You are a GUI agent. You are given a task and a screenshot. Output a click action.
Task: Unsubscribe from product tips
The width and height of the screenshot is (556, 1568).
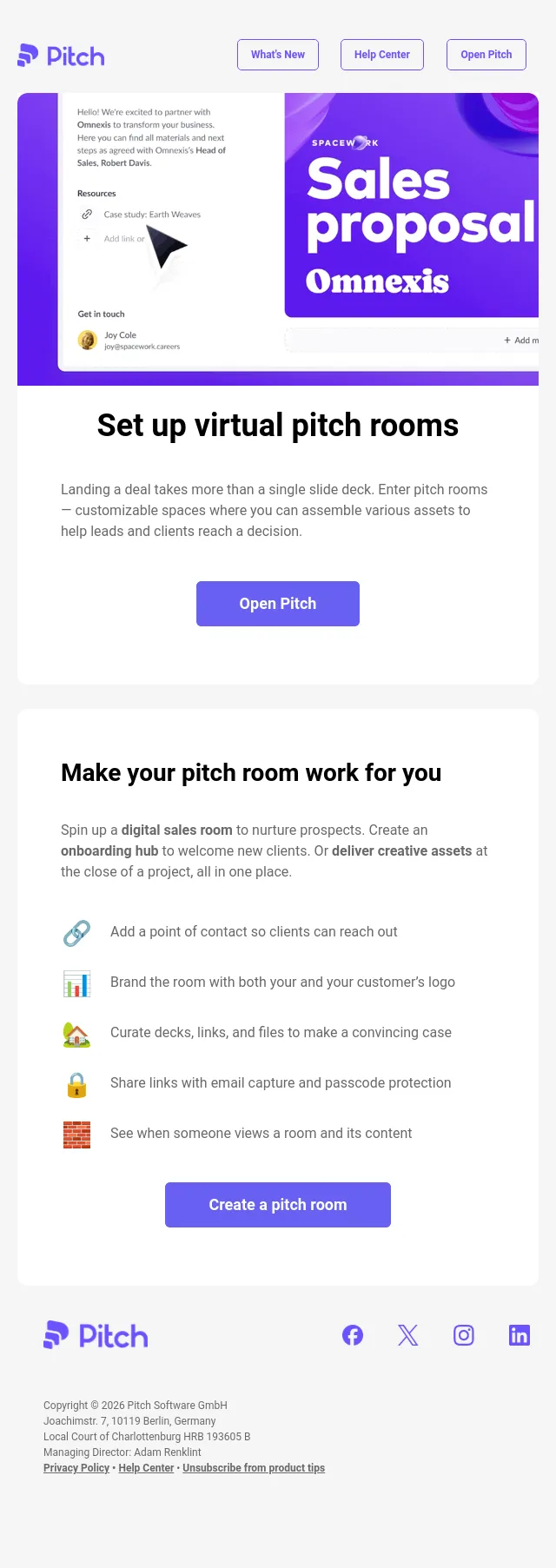pyautogui.click(x=254, y=1468)
